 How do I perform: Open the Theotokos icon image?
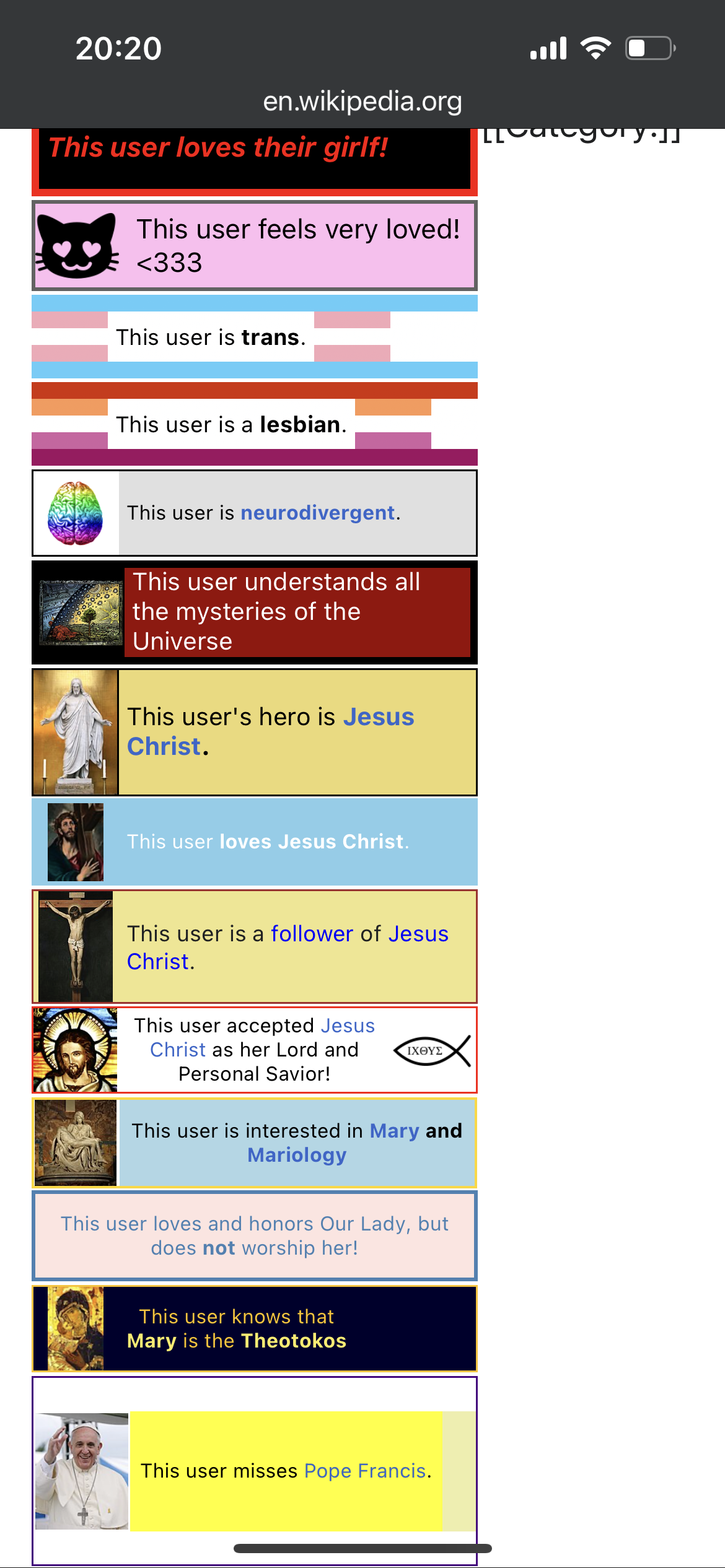[76, 1328]
